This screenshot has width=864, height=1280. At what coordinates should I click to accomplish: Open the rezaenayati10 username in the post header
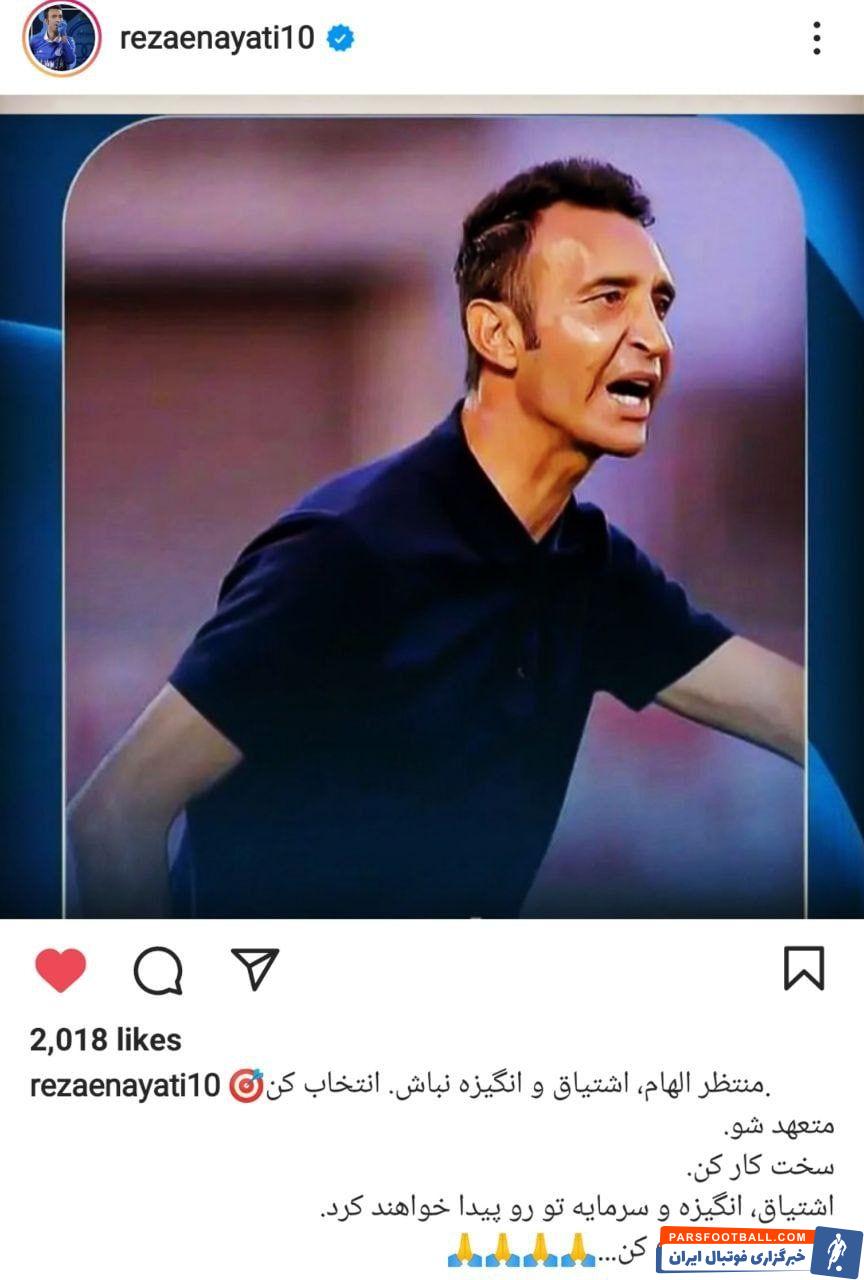(x=217, y=39)
